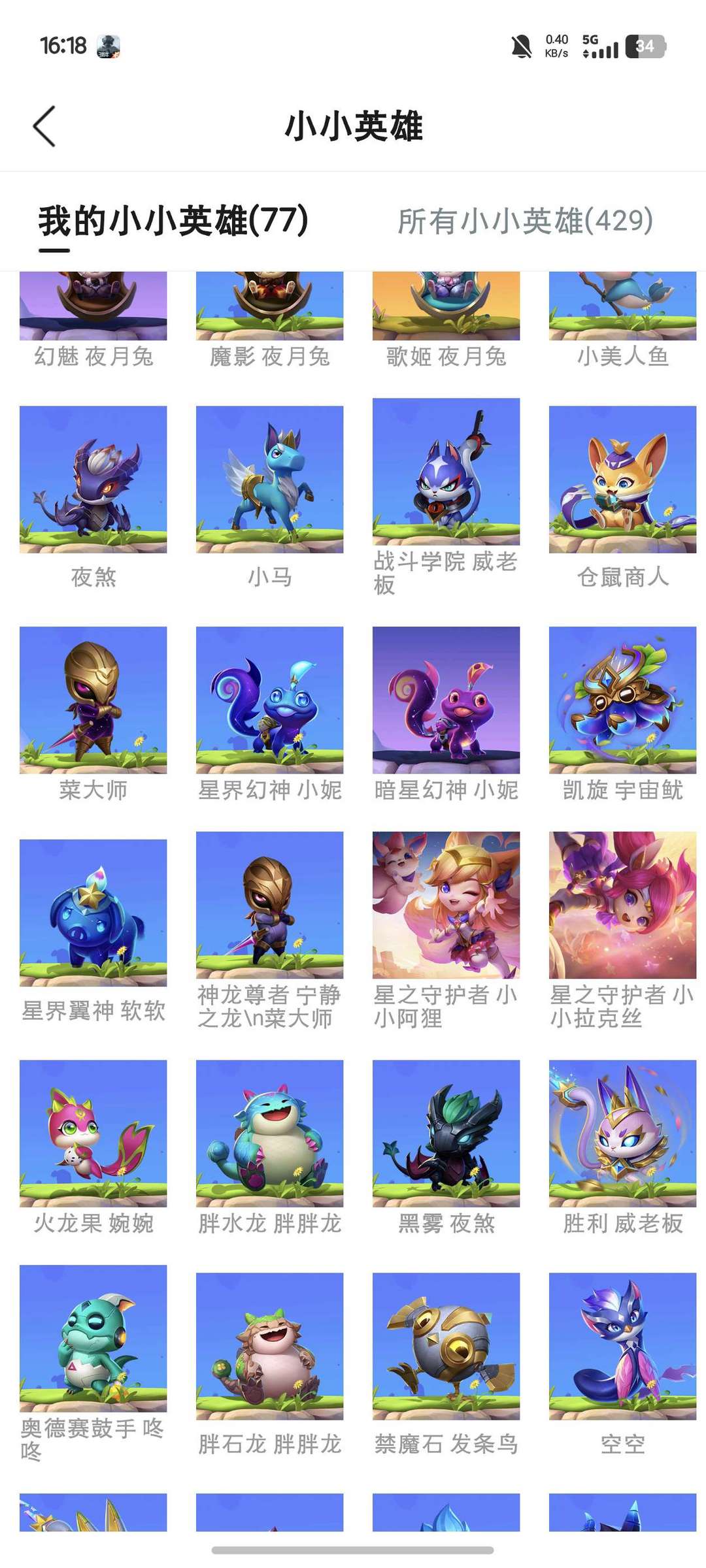
Task: Select the 空空 little legend tile
Action: 622,1347
